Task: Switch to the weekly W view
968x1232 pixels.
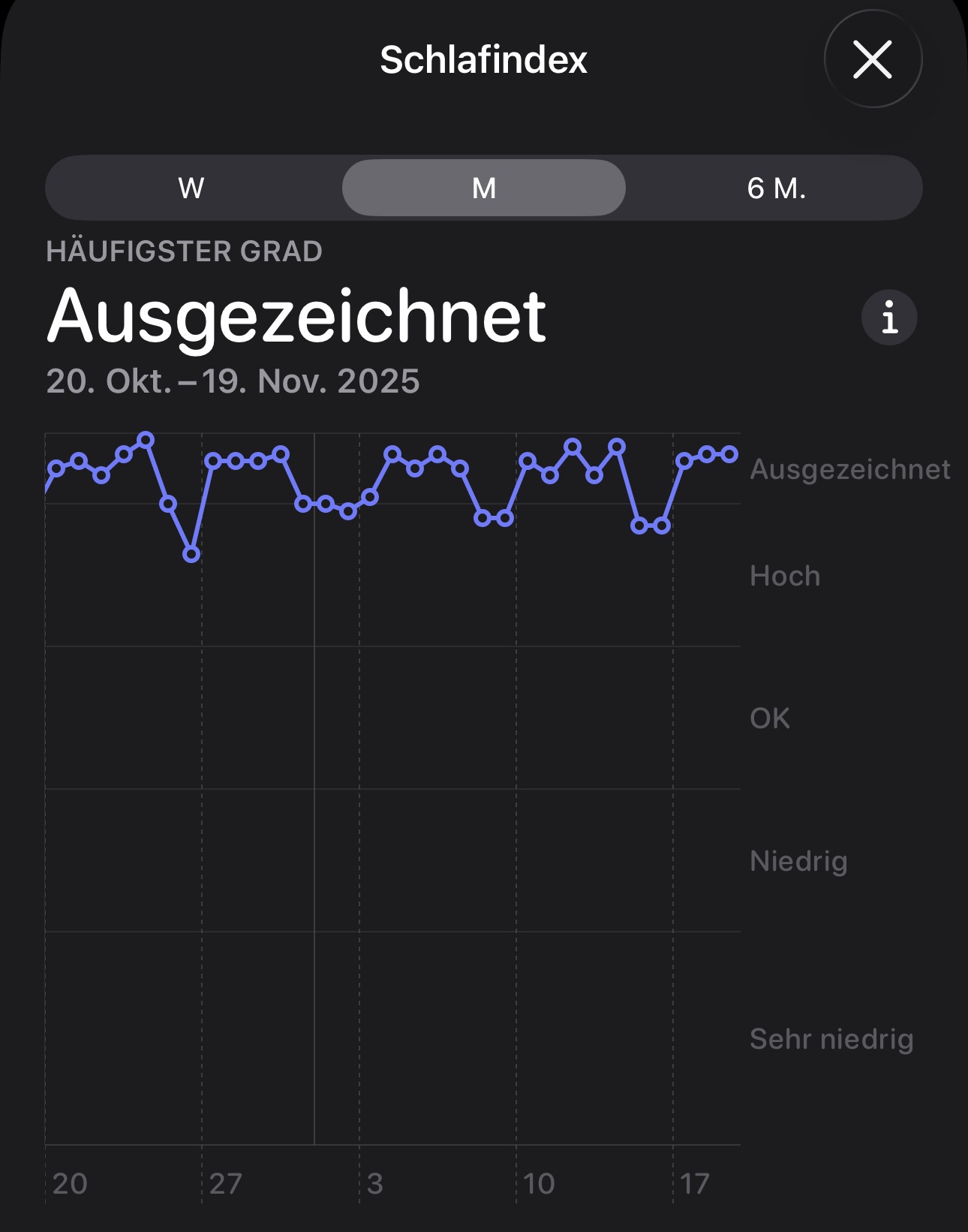Action: click(x=191, y=188)
